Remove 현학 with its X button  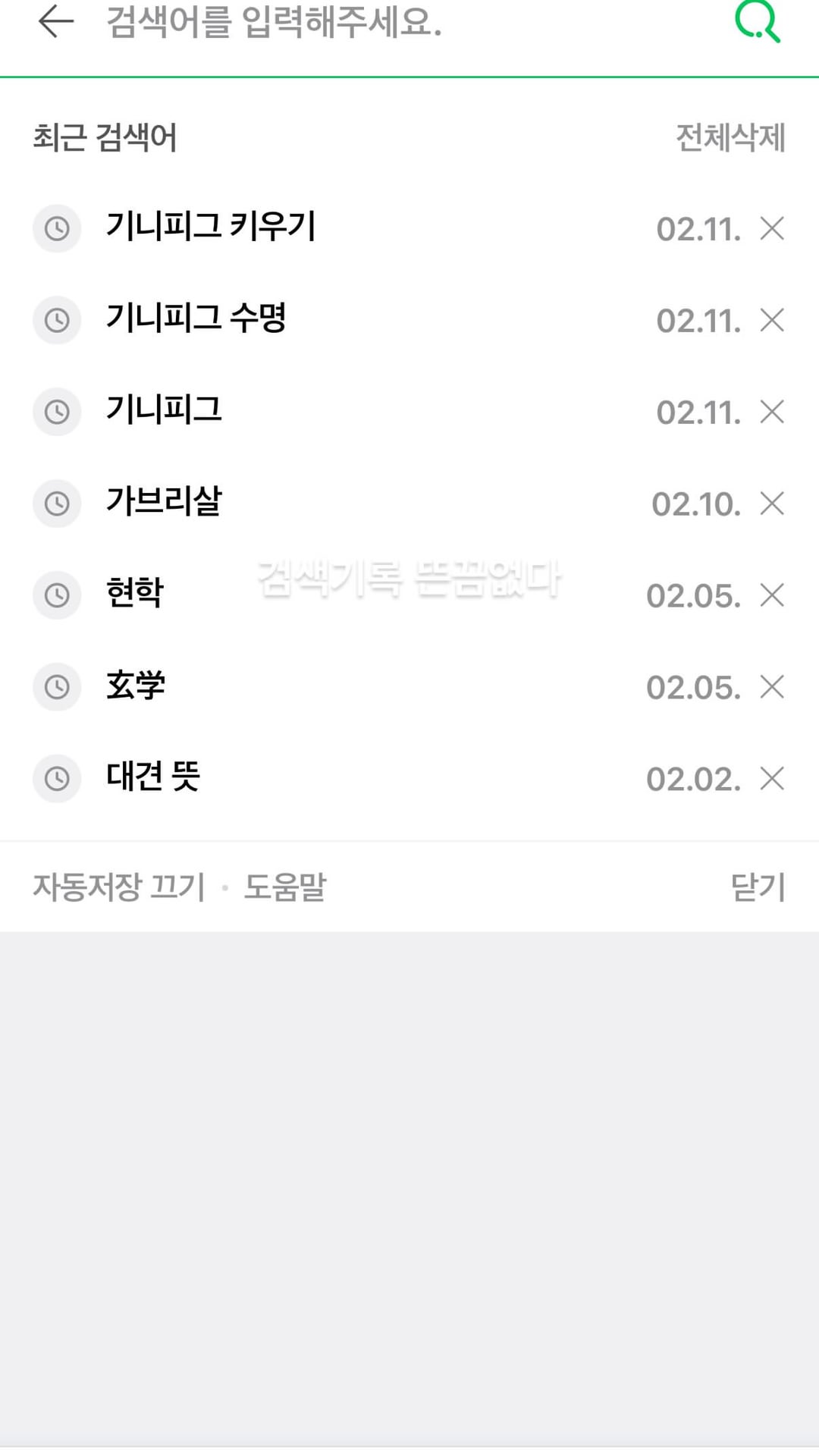point(773,595)
